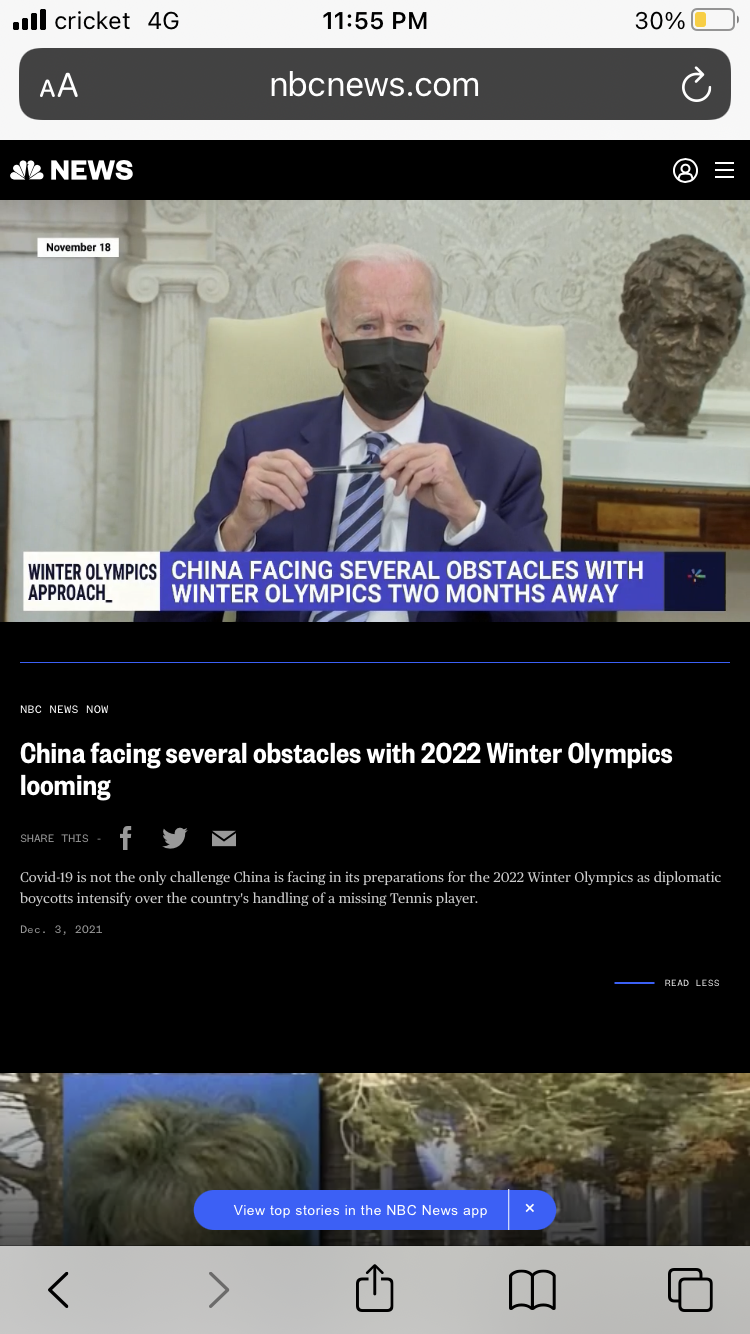Share the article on Twitter
Screen dimensions: 750x1334
click(x=175, y=838)
